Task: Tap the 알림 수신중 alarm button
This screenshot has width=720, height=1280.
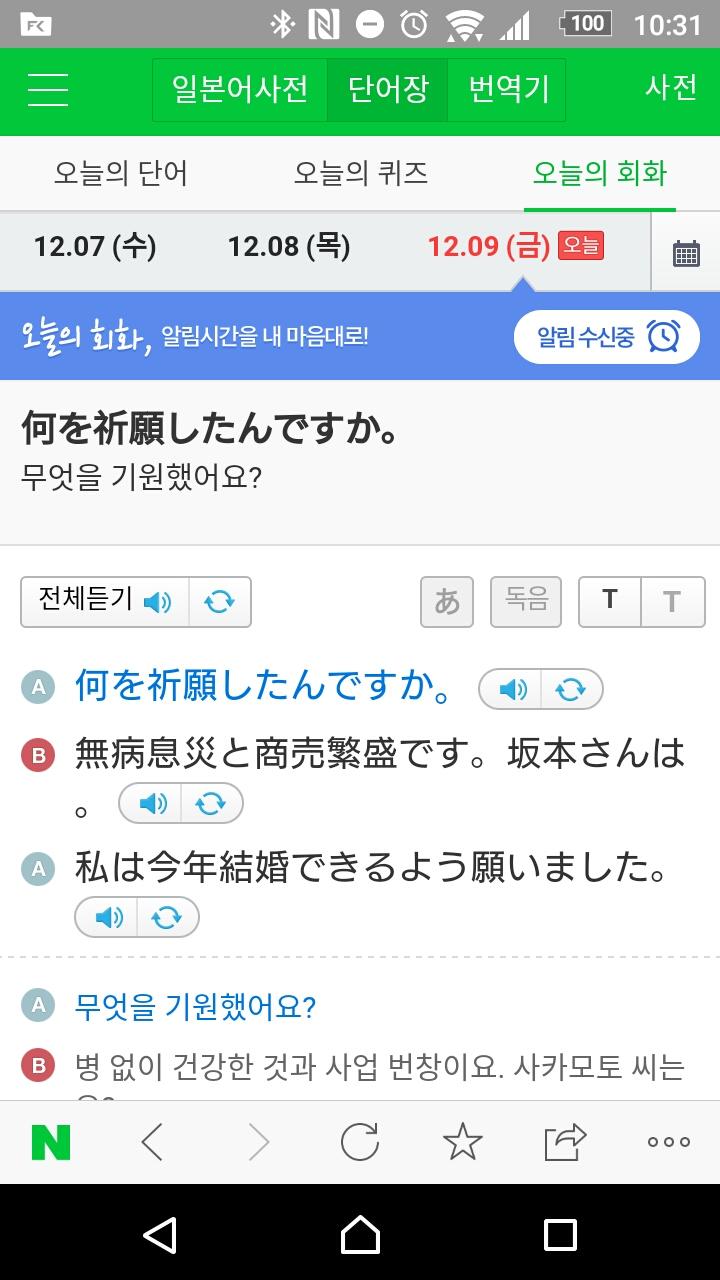Action: [606, 337]
